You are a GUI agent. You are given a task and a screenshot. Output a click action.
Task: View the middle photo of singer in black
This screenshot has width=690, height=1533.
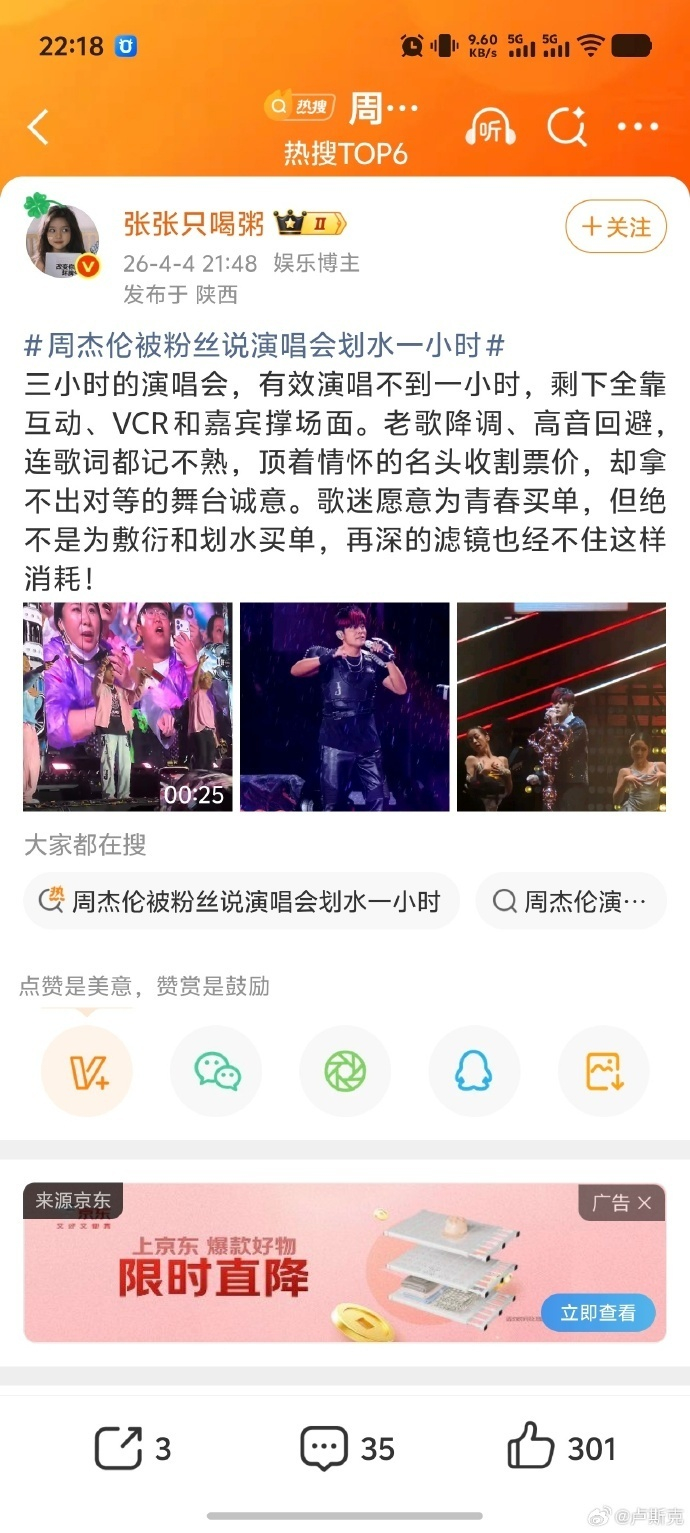(345, 706)
